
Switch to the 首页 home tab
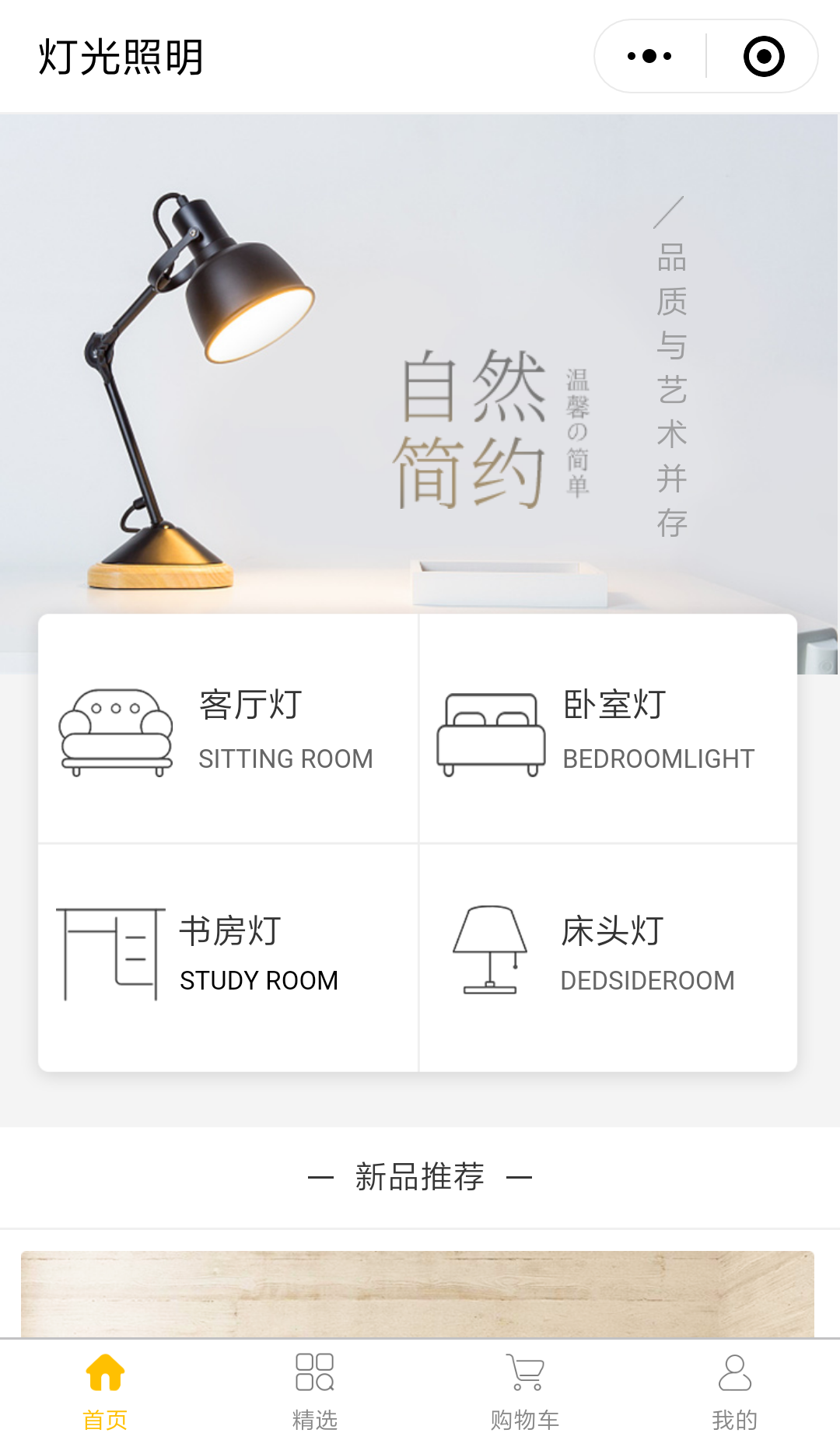coord(105,1393)
